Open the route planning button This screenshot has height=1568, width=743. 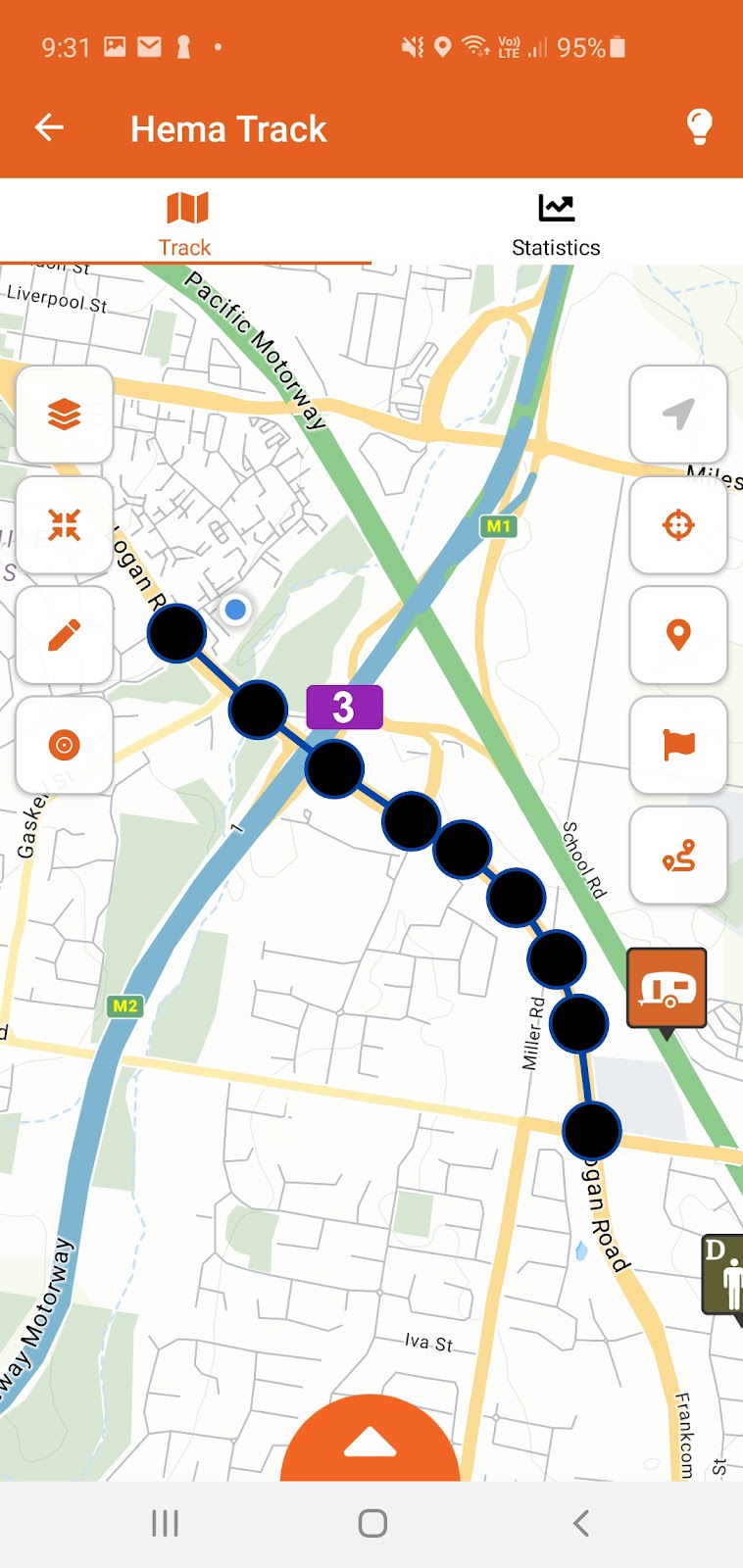click(x=678, y=856)
